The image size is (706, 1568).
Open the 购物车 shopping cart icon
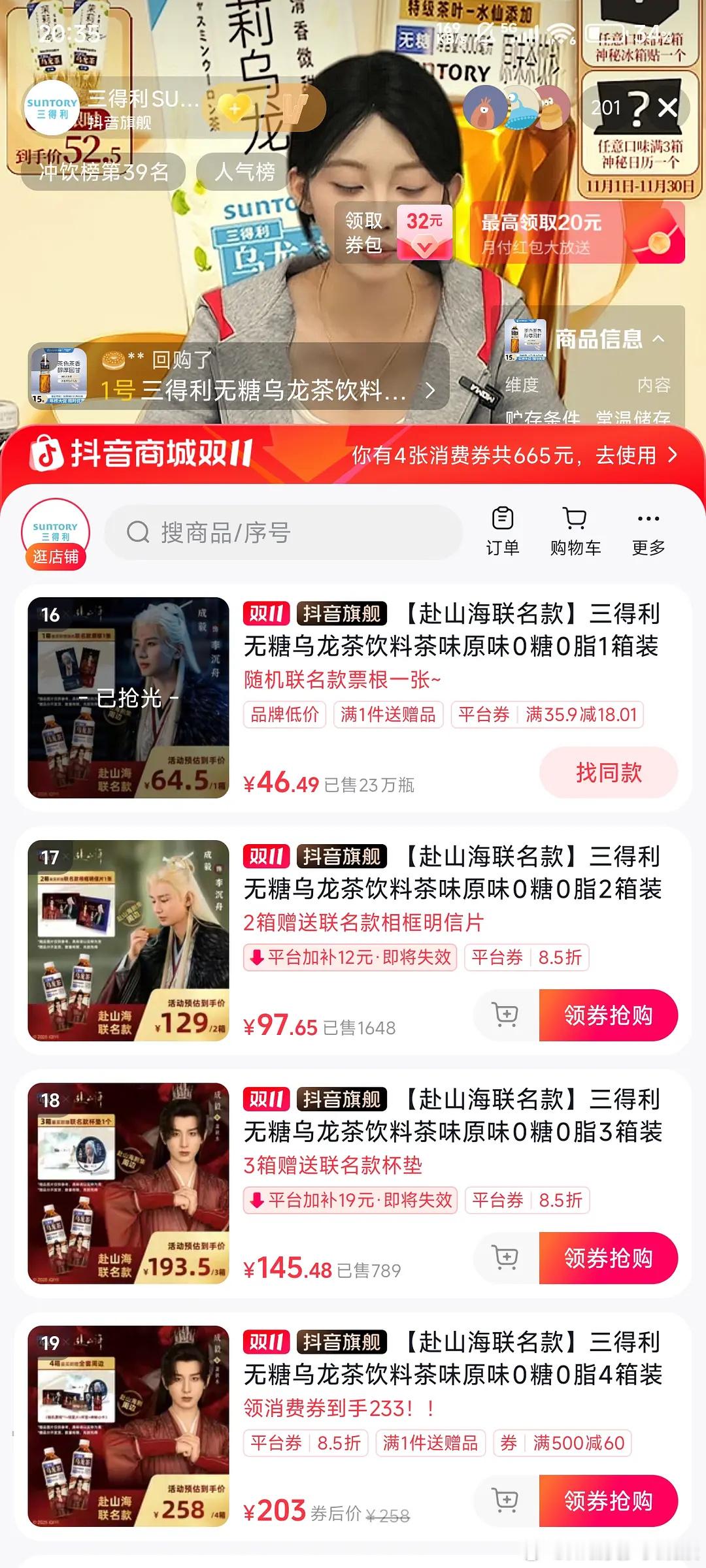click(x=573, y=528)
